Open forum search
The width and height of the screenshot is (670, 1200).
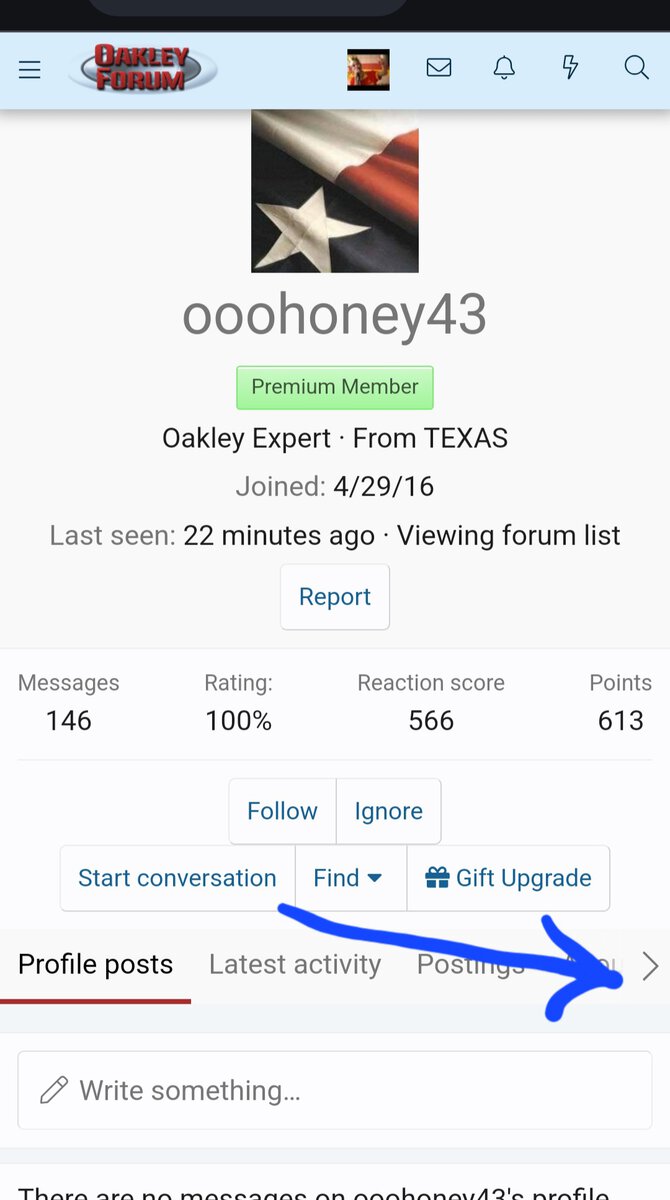point(636,68)
